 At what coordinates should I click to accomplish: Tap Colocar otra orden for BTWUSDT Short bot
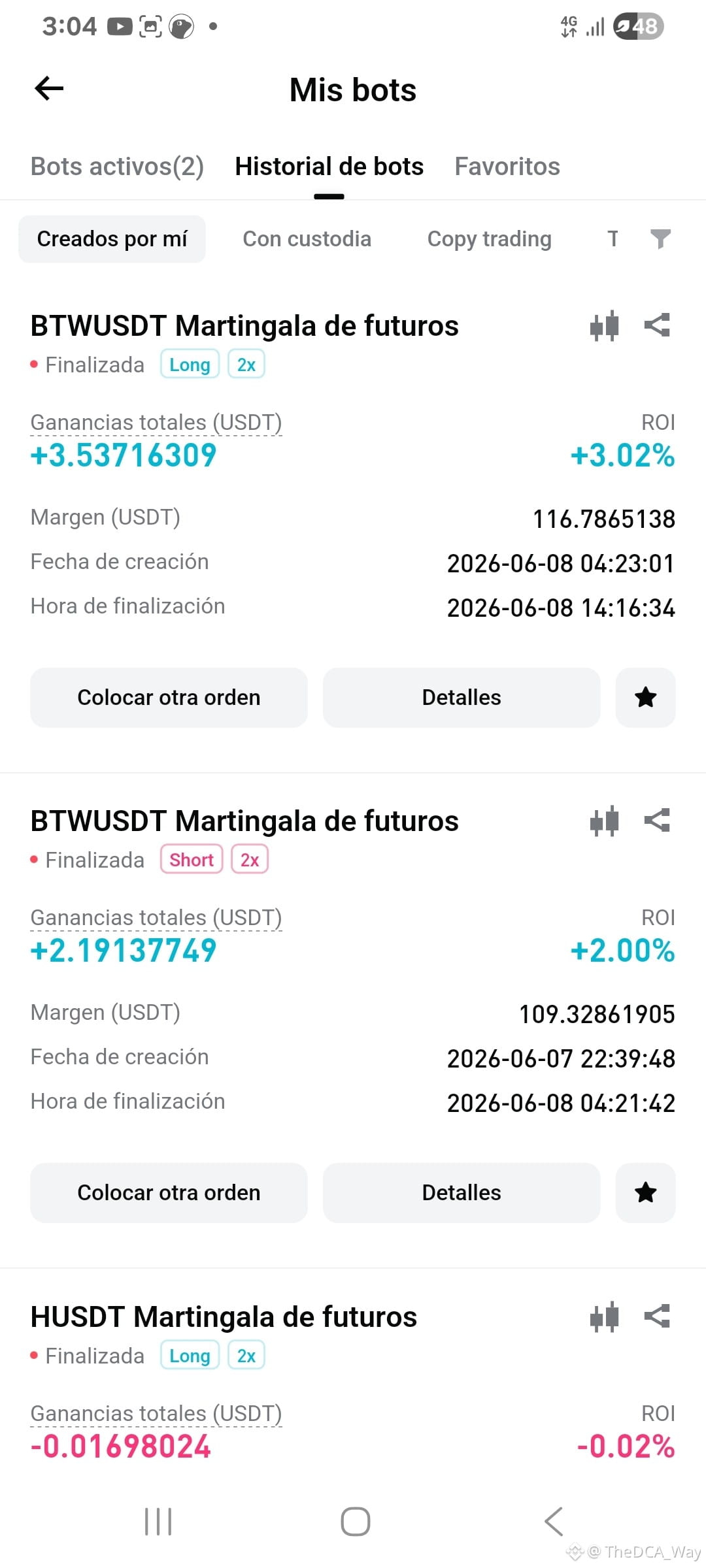pos(169,1192)
